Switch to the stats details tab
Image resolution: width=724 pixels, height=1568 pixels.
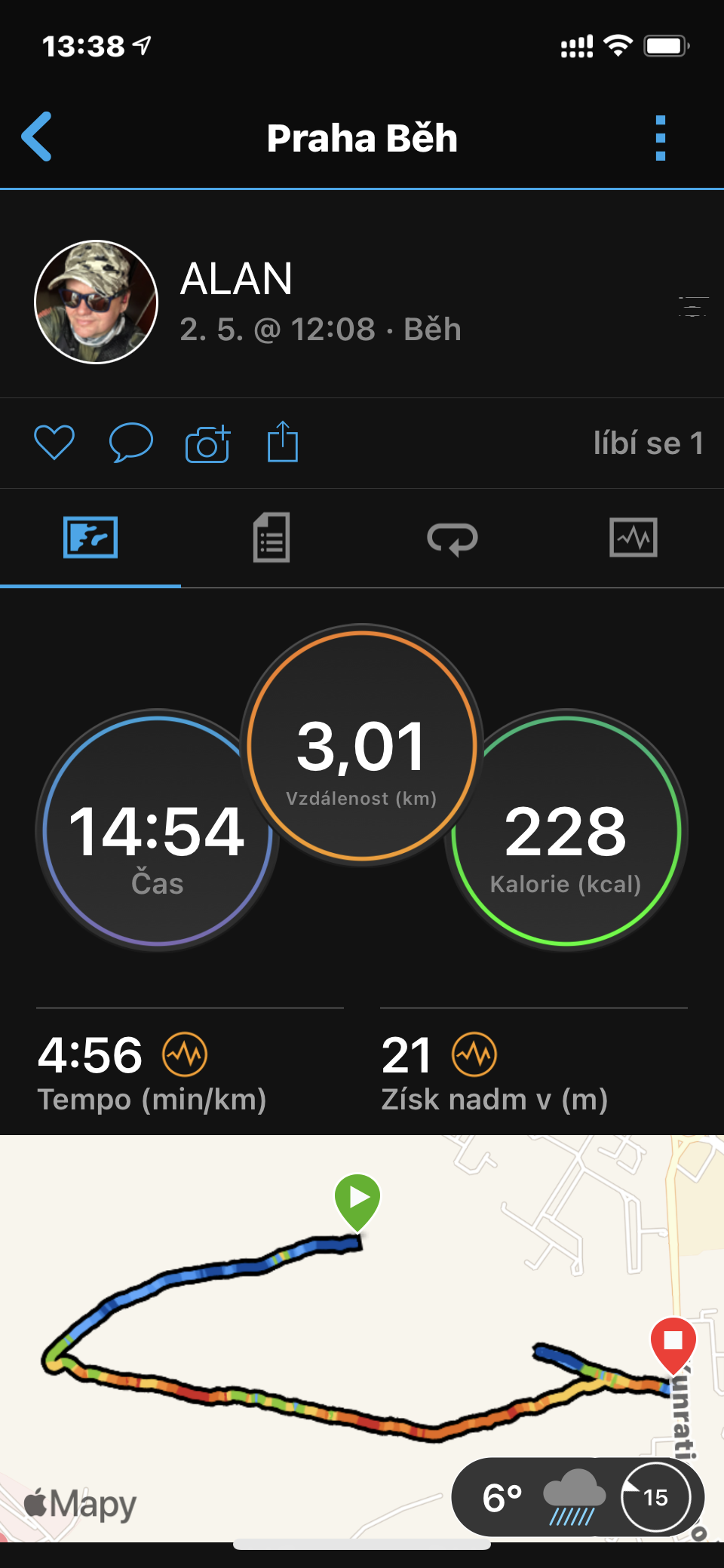pos(271,538)
